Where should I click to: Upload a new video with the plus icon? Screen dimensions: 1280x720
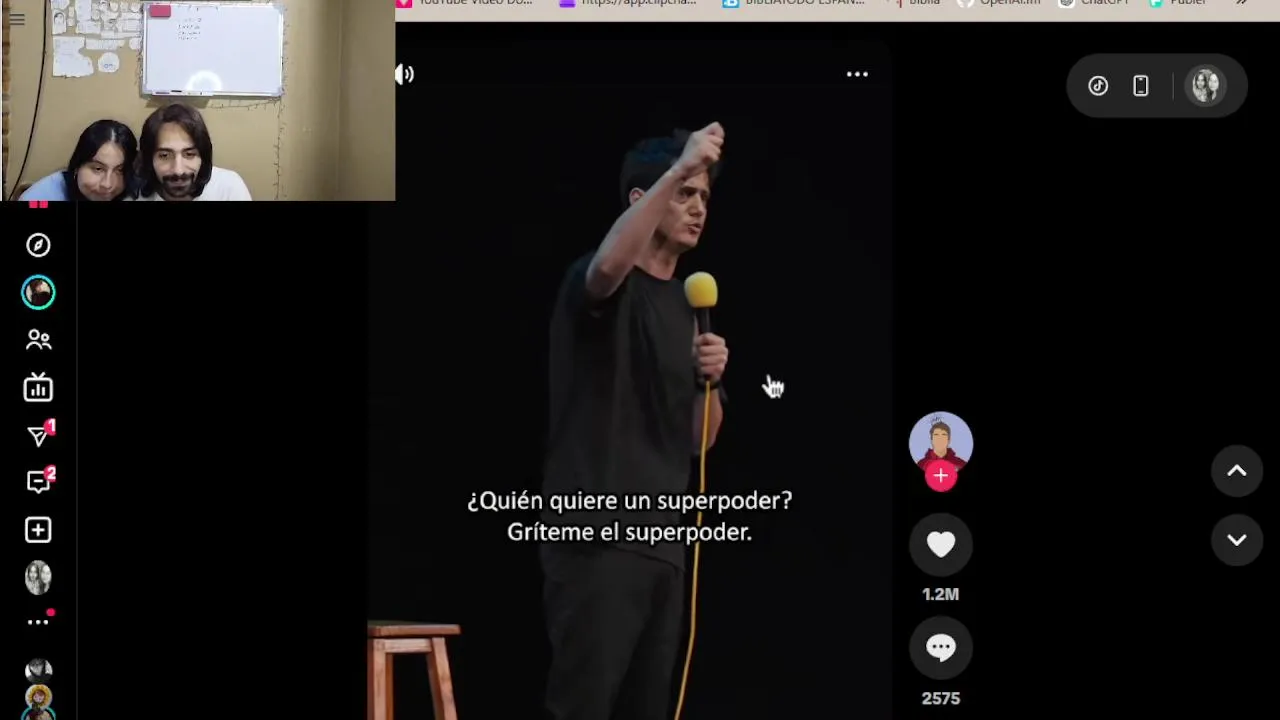click(x=38, y=530)
